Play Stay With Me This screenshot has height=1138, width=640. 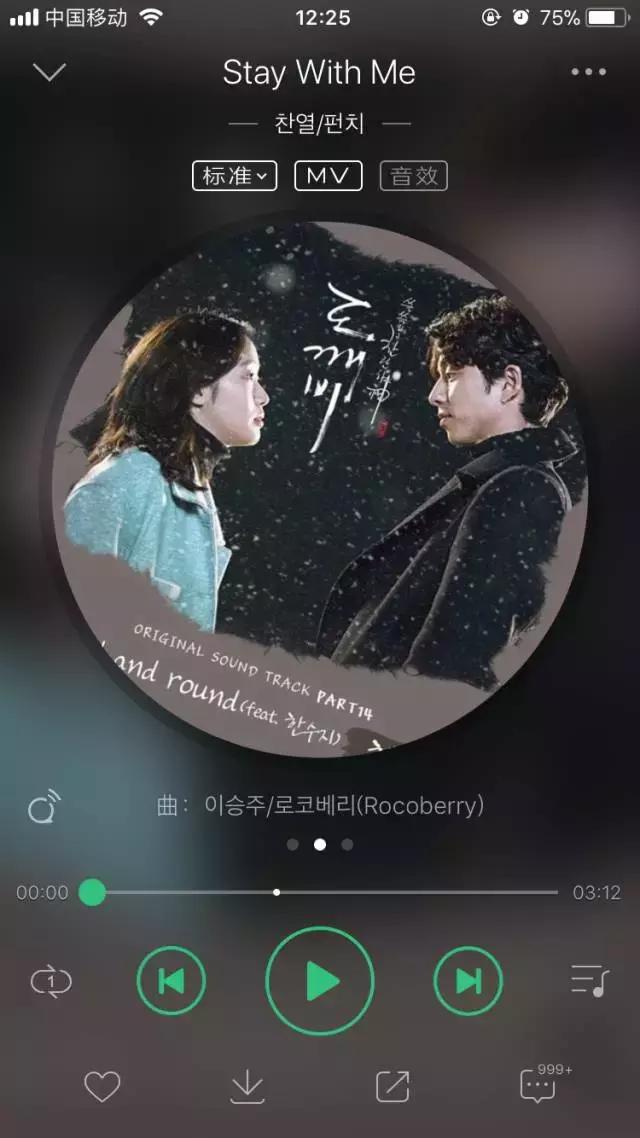click(x=320, y=981)
